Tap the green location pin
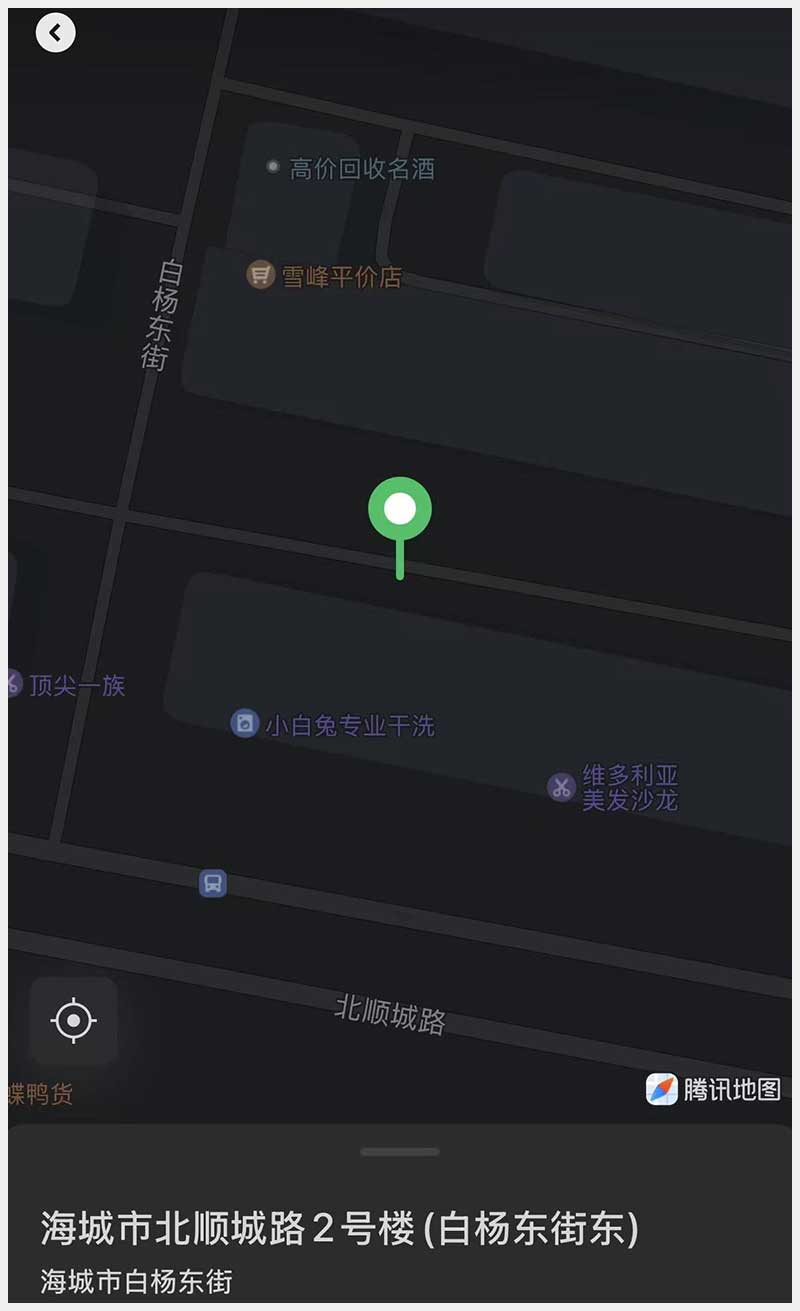The height and width of the screenshot is (1311, 800). pos(400,510)
